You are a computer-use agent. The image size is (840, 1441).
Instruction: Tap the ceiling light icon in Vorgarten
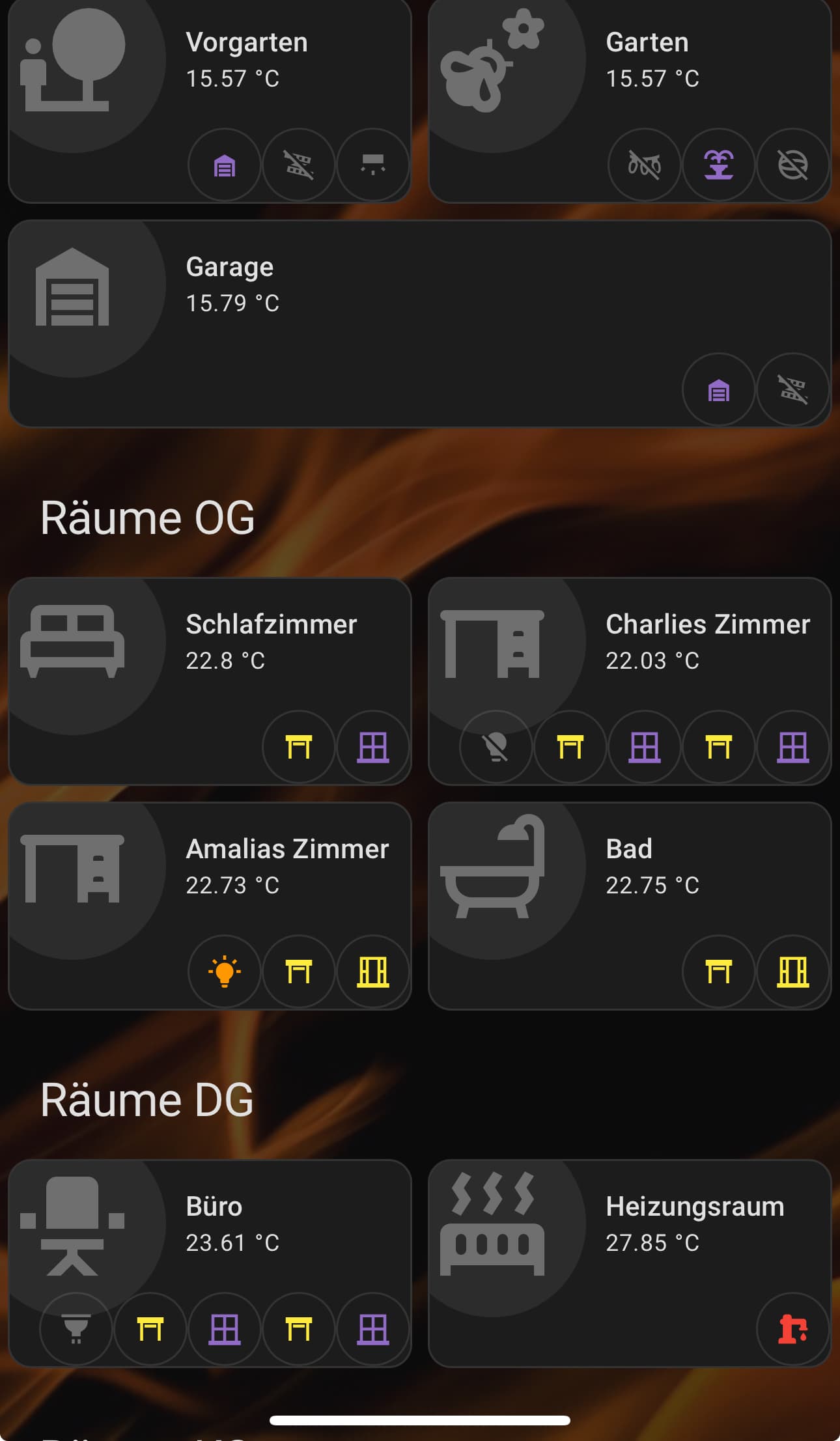click(x=373, y=165)
